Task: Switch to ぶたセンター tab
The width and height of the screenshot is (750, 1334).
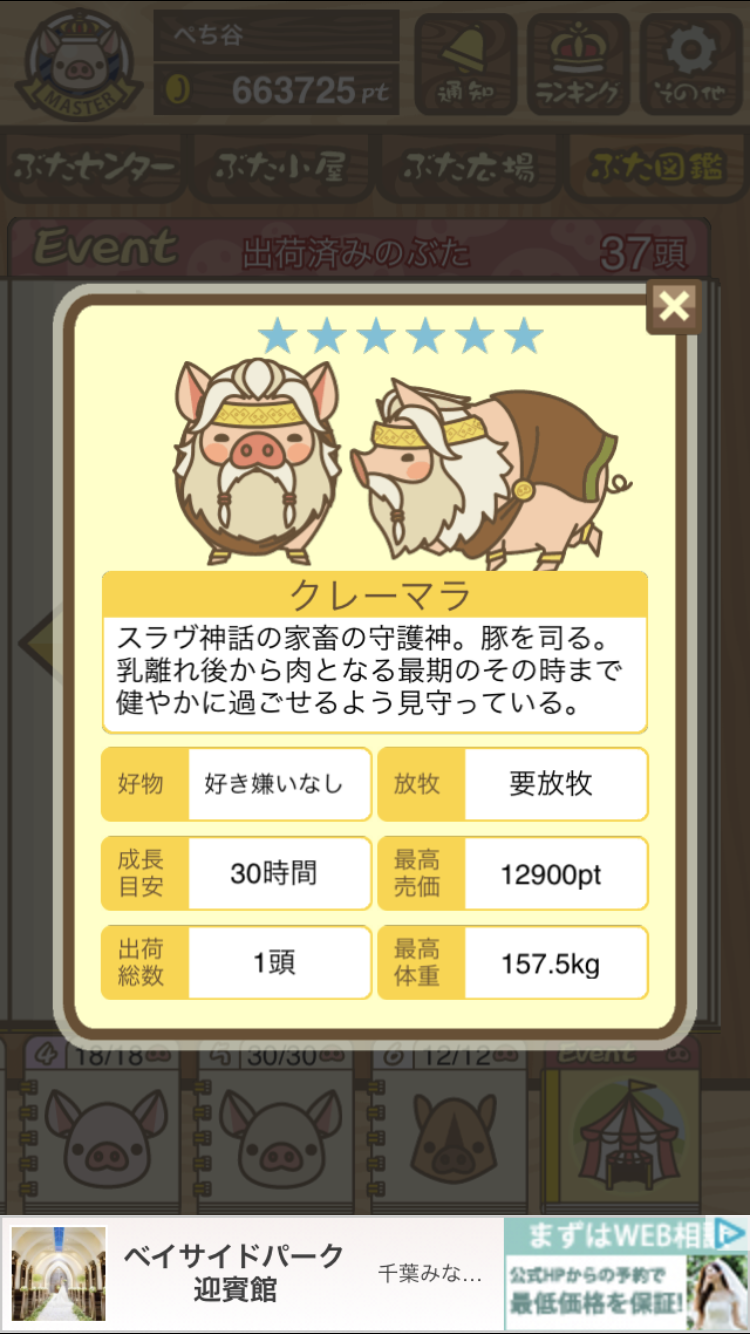Action: pos(94,167)
